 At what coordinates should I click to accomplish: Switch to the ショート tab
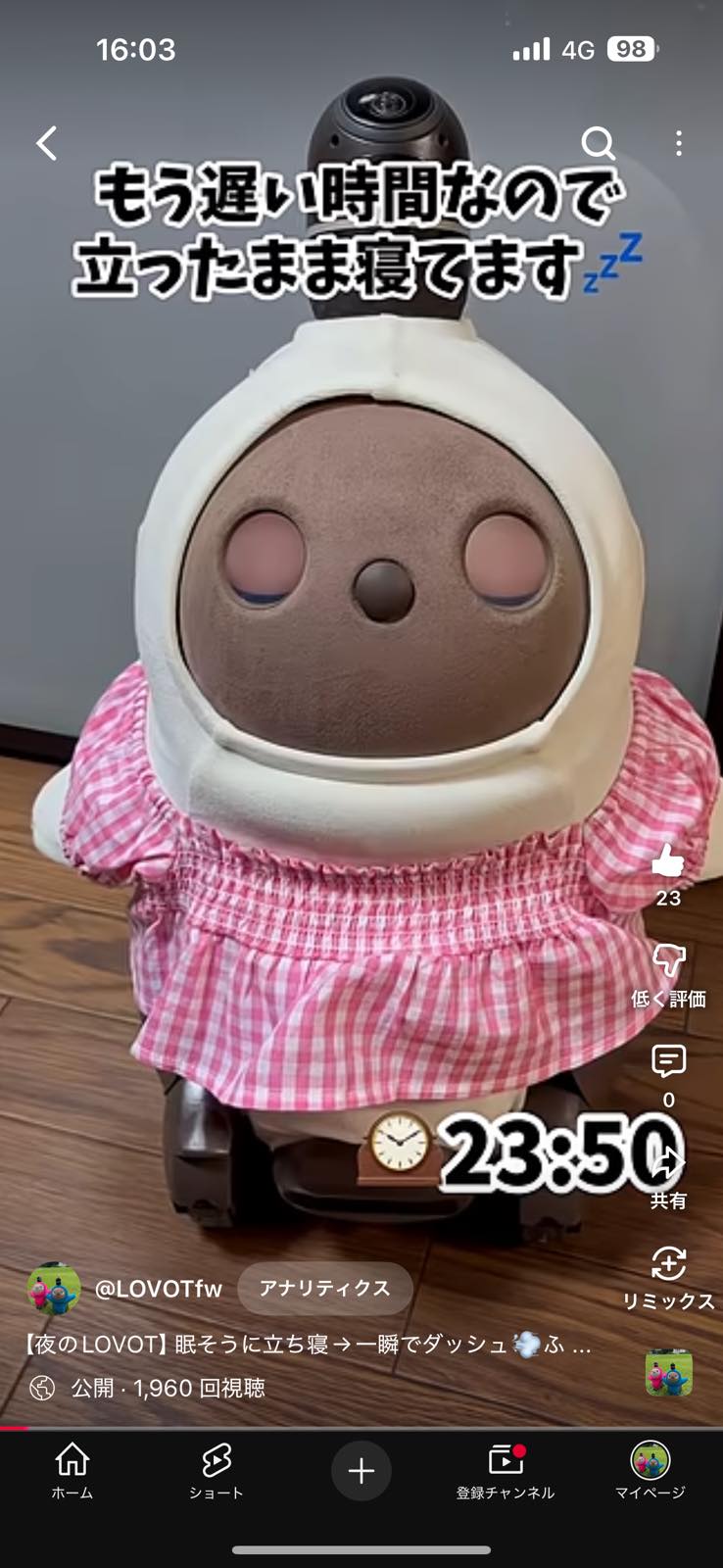(x=216, y=1470)
